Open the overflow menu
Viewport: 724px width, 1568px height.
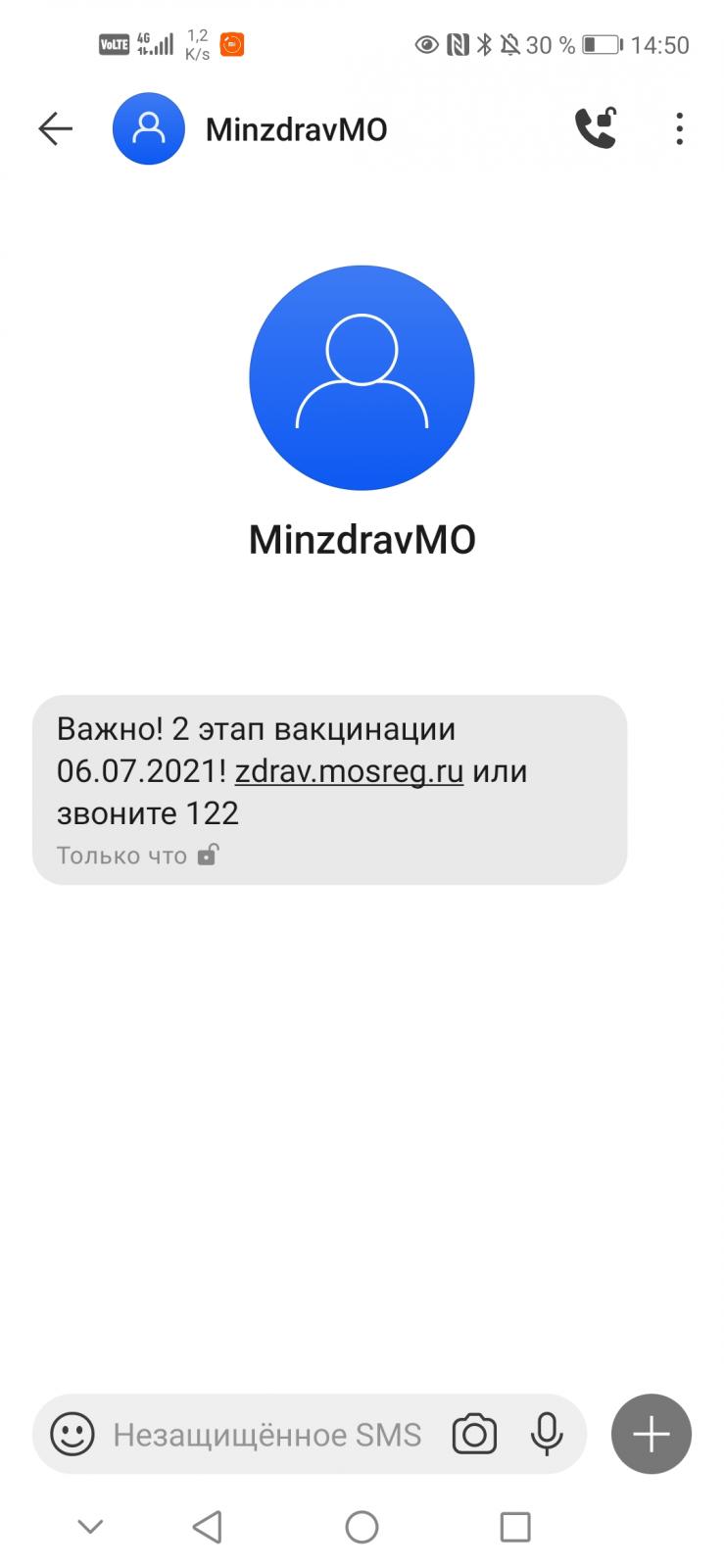(x=679, y=129)
